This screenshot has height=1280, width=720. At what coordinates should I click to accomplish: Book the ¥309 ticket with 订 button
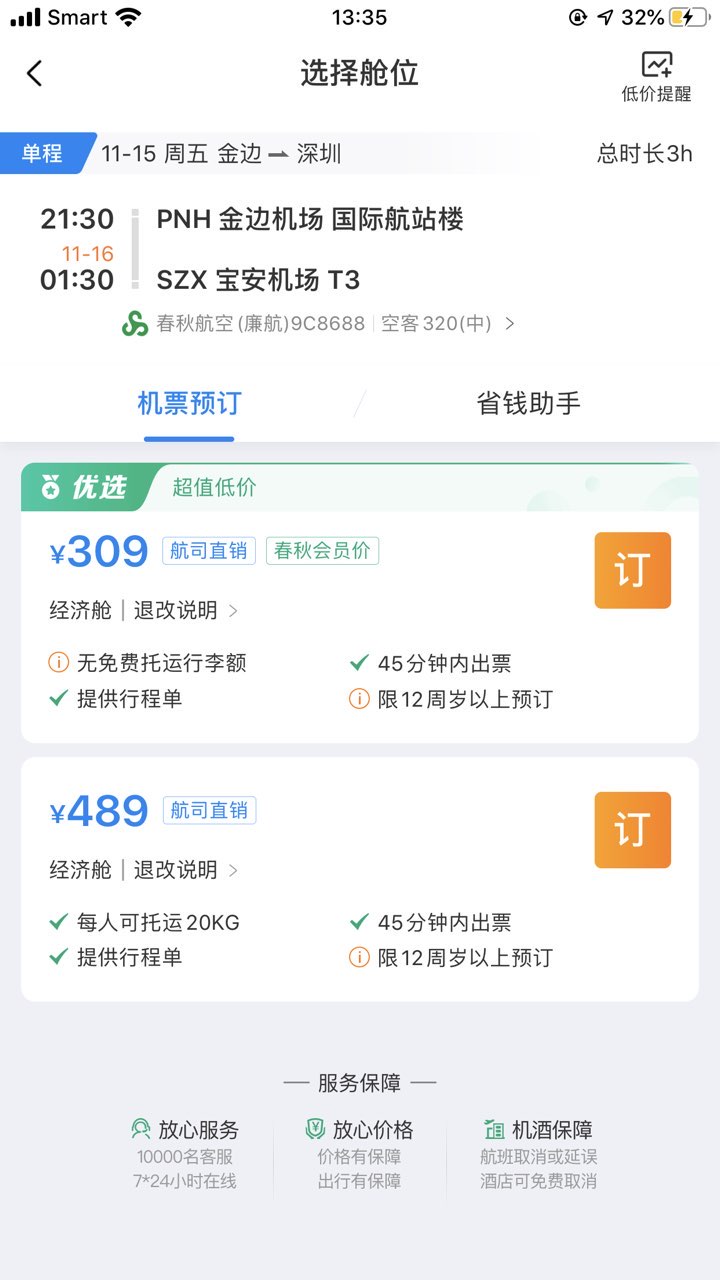[x=632, y=570]
